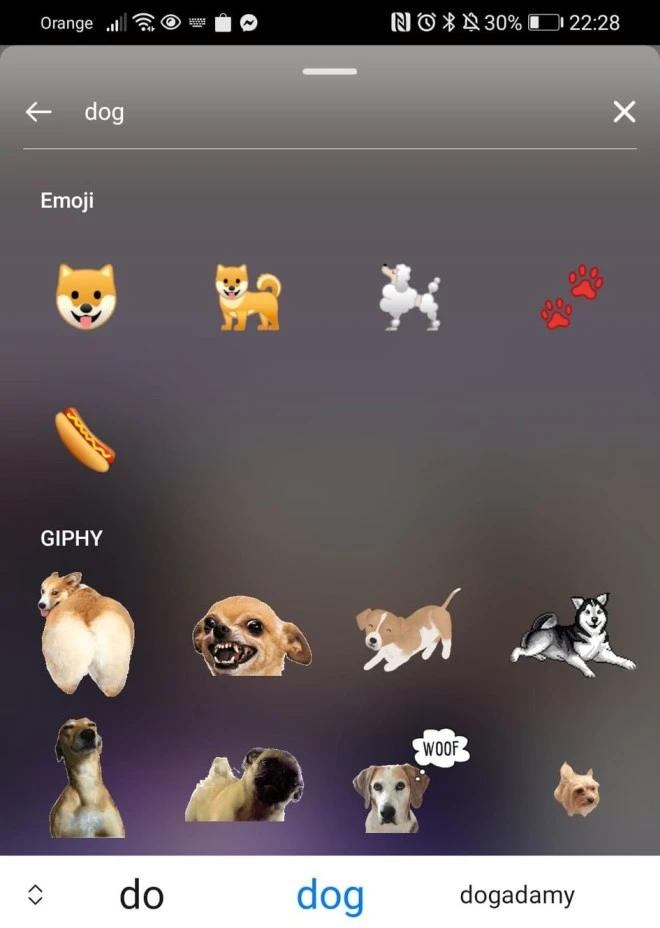Choose the snarling chihuahua GIPHY sticker
660x928 pixels.
pos(250,636)
